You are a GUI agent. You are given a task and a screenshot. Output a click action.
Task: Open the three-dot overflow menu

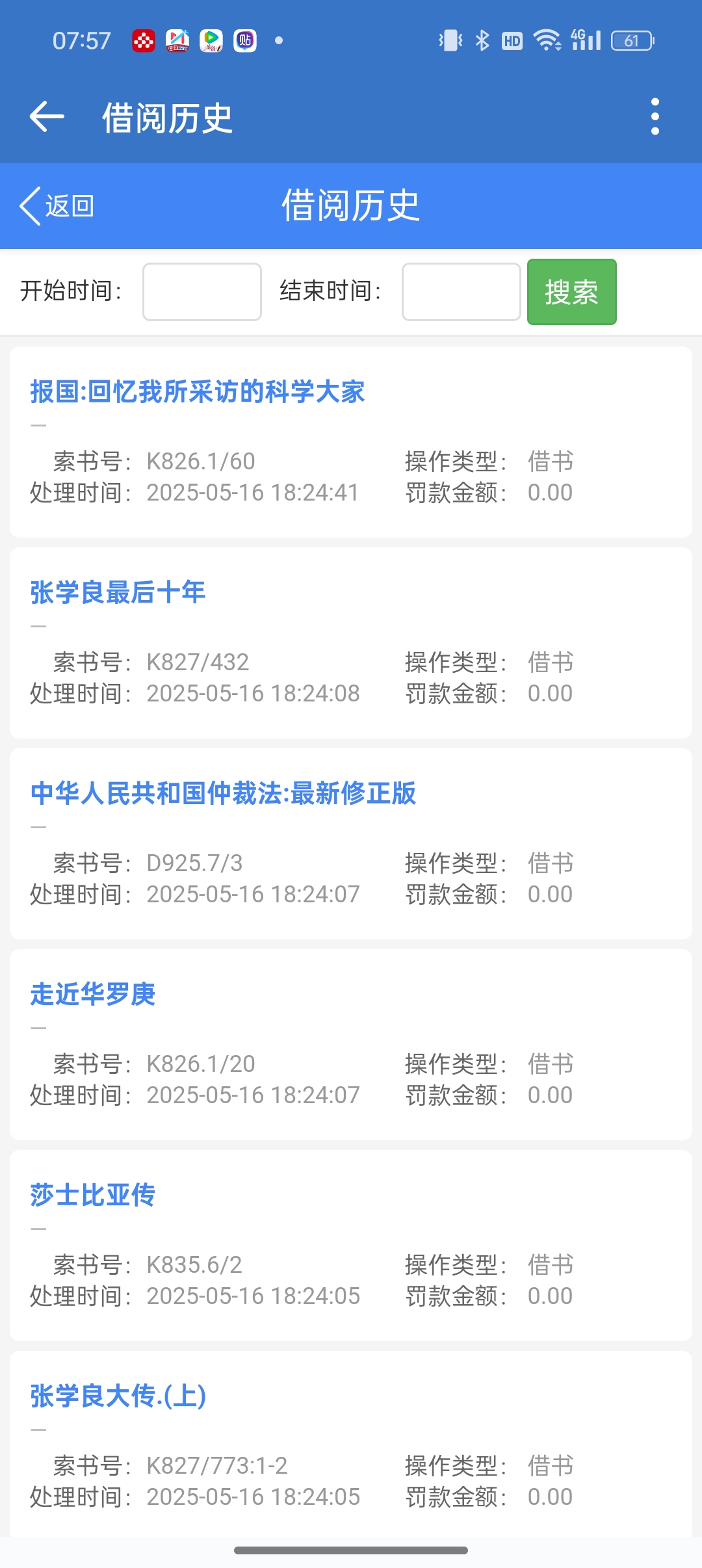coord(655,117)
